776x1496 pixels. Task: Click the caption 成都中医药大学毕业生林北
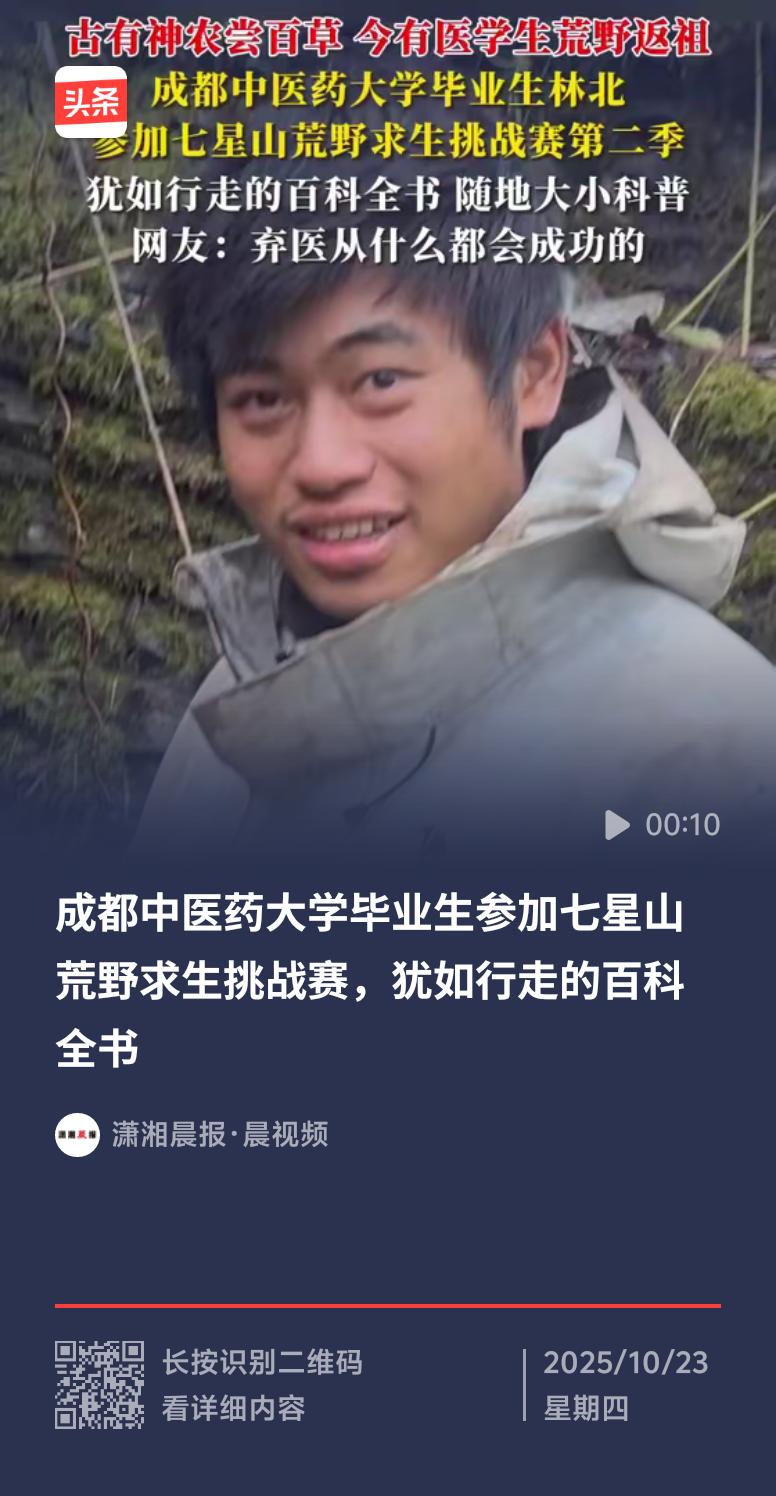point(388,95)
